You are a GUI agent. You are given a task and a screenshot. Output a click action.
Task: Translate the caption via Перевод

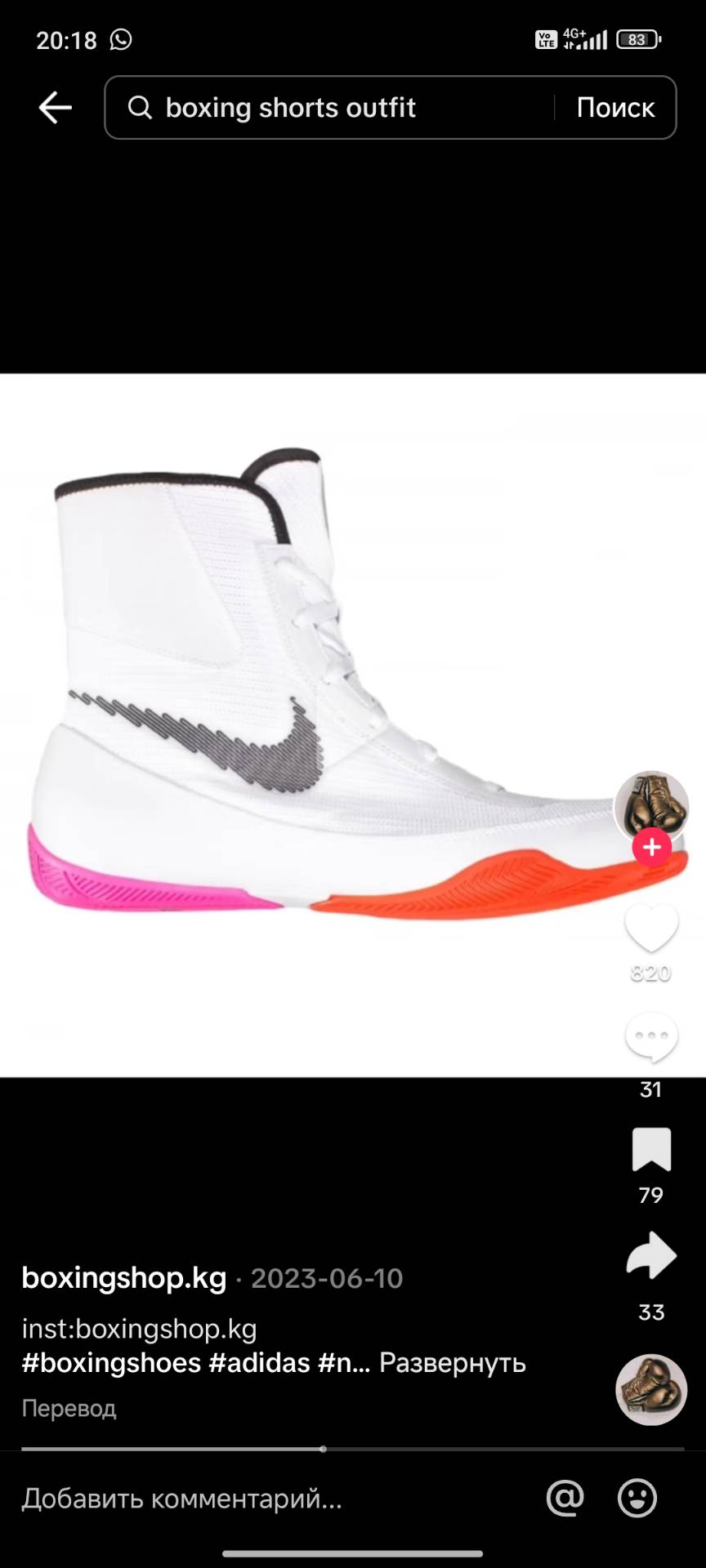click(69, 1408)
